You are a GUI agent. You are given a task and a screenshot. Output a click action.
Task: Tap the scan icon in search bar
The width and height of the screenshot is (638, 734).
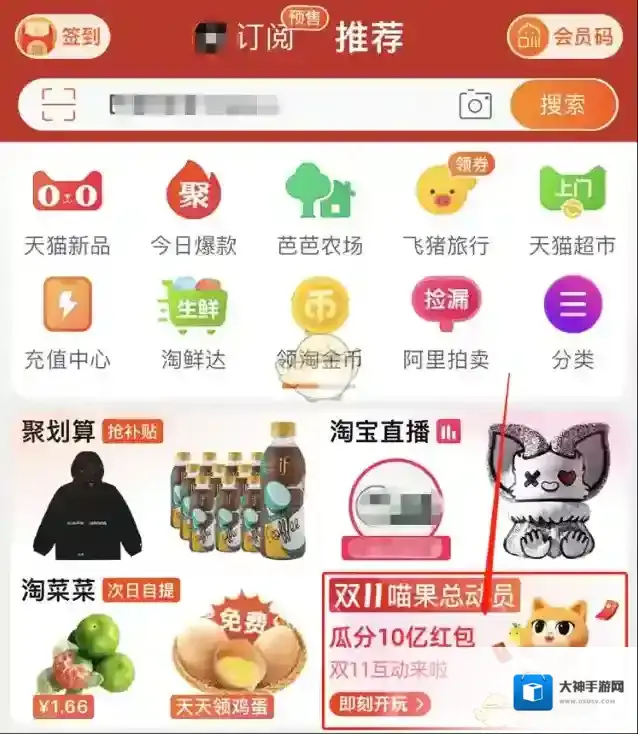click(59, 104)
